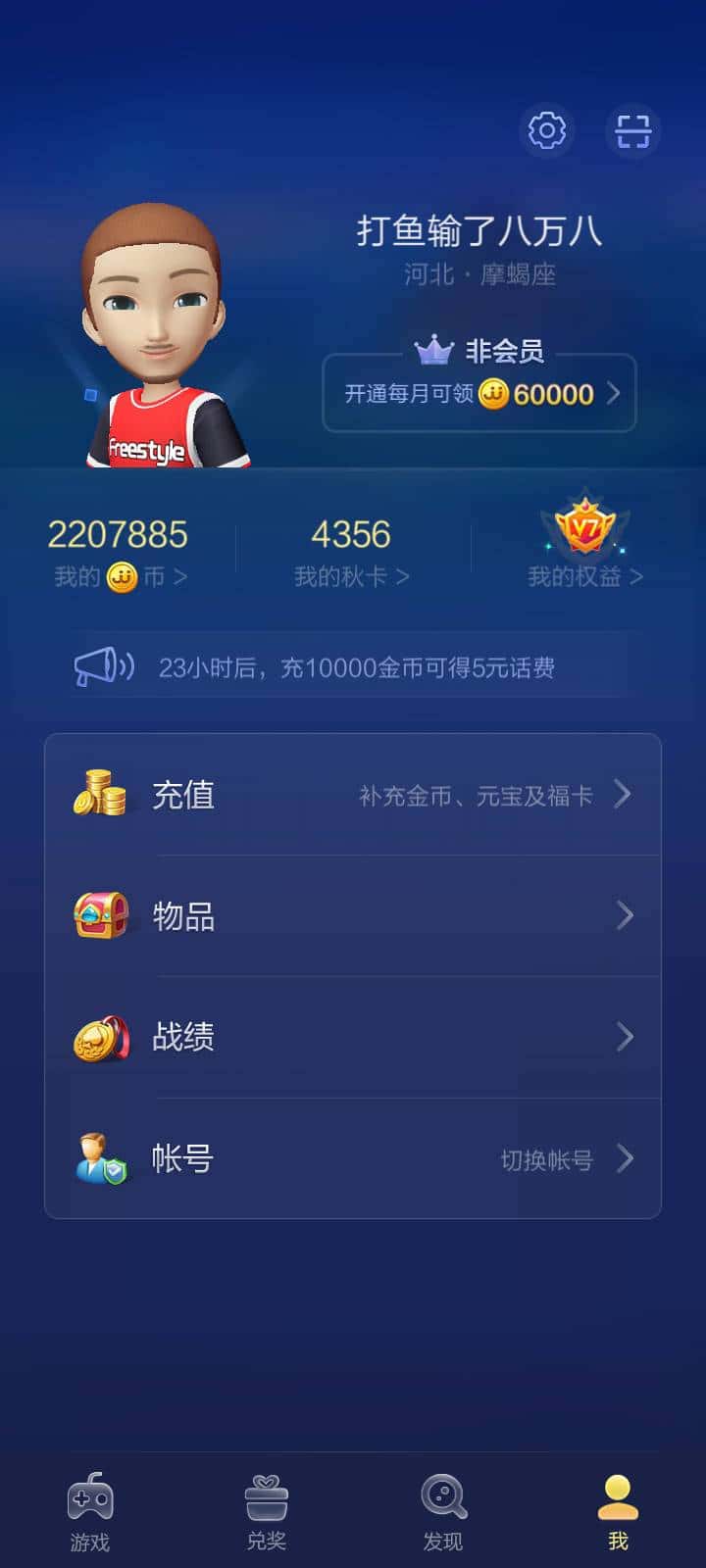Click the medal 战绩 records icon
Screen dimensions: 706x1568
(x=99, y=1036)
